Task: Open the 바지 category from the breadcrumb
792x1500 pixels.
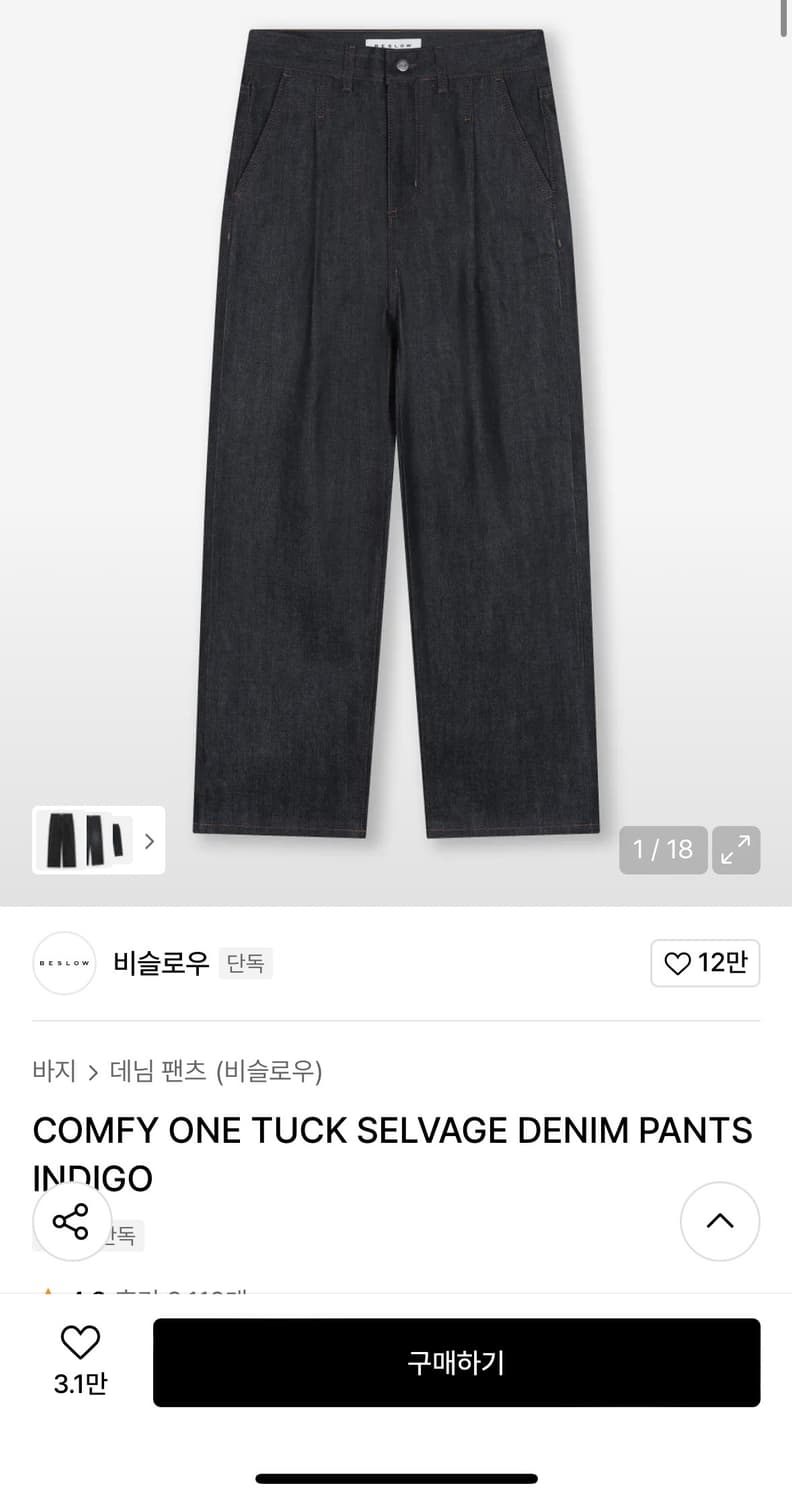Action: 52,1070
